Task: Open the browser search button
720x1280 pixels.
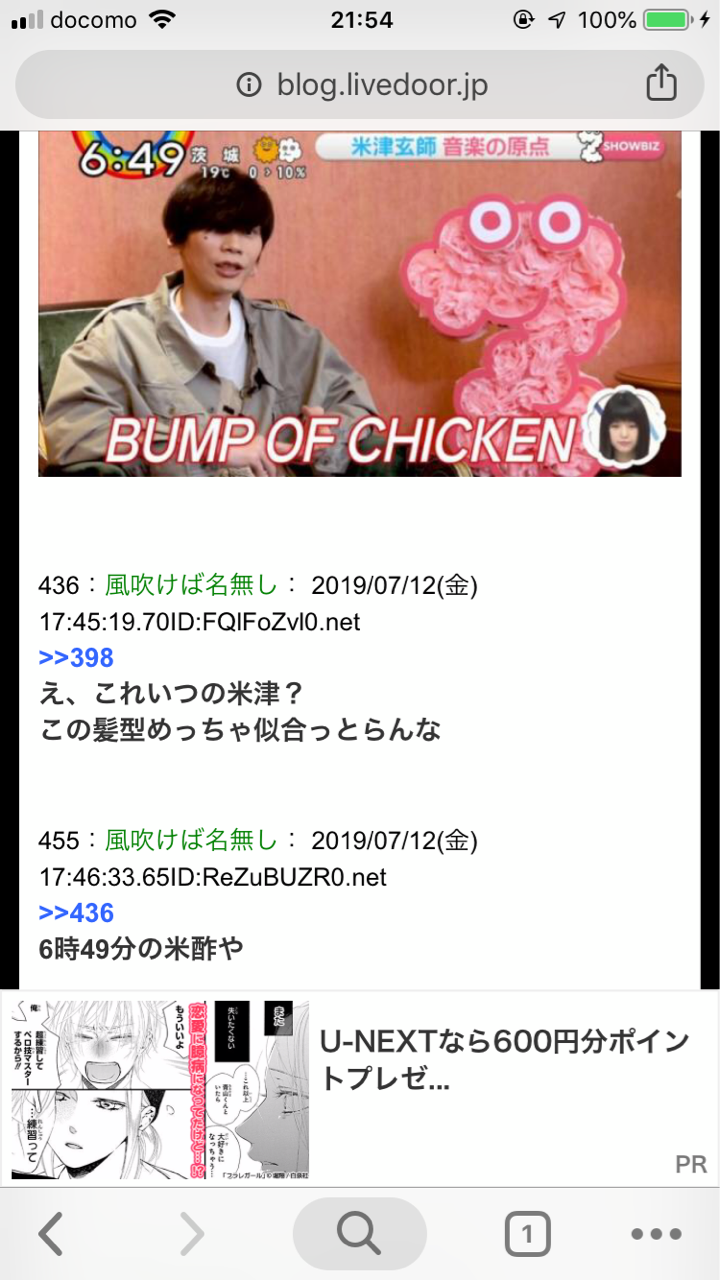Action: click(x=359, y=1234)
